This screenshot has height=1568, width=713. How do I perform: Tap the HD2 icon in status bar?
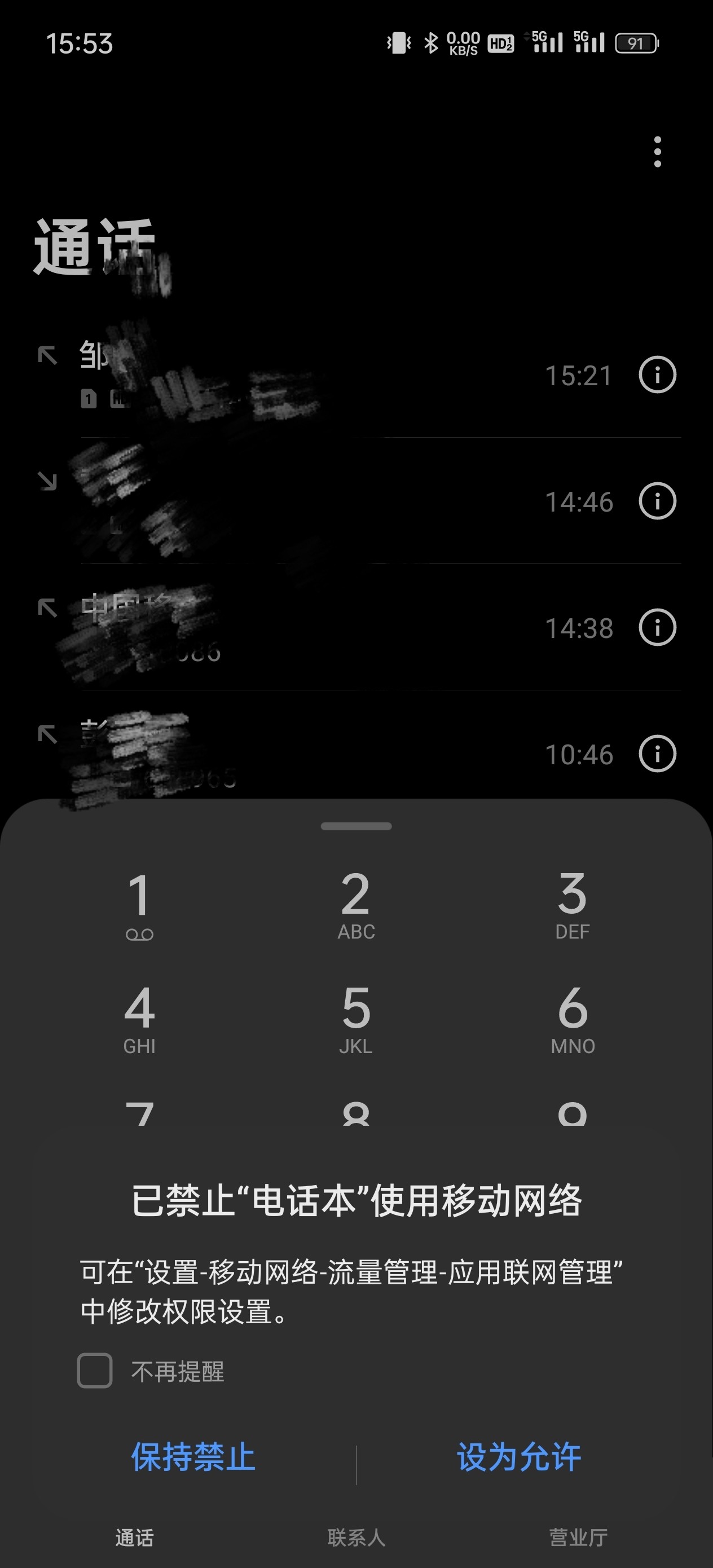(x=500, y=41)
